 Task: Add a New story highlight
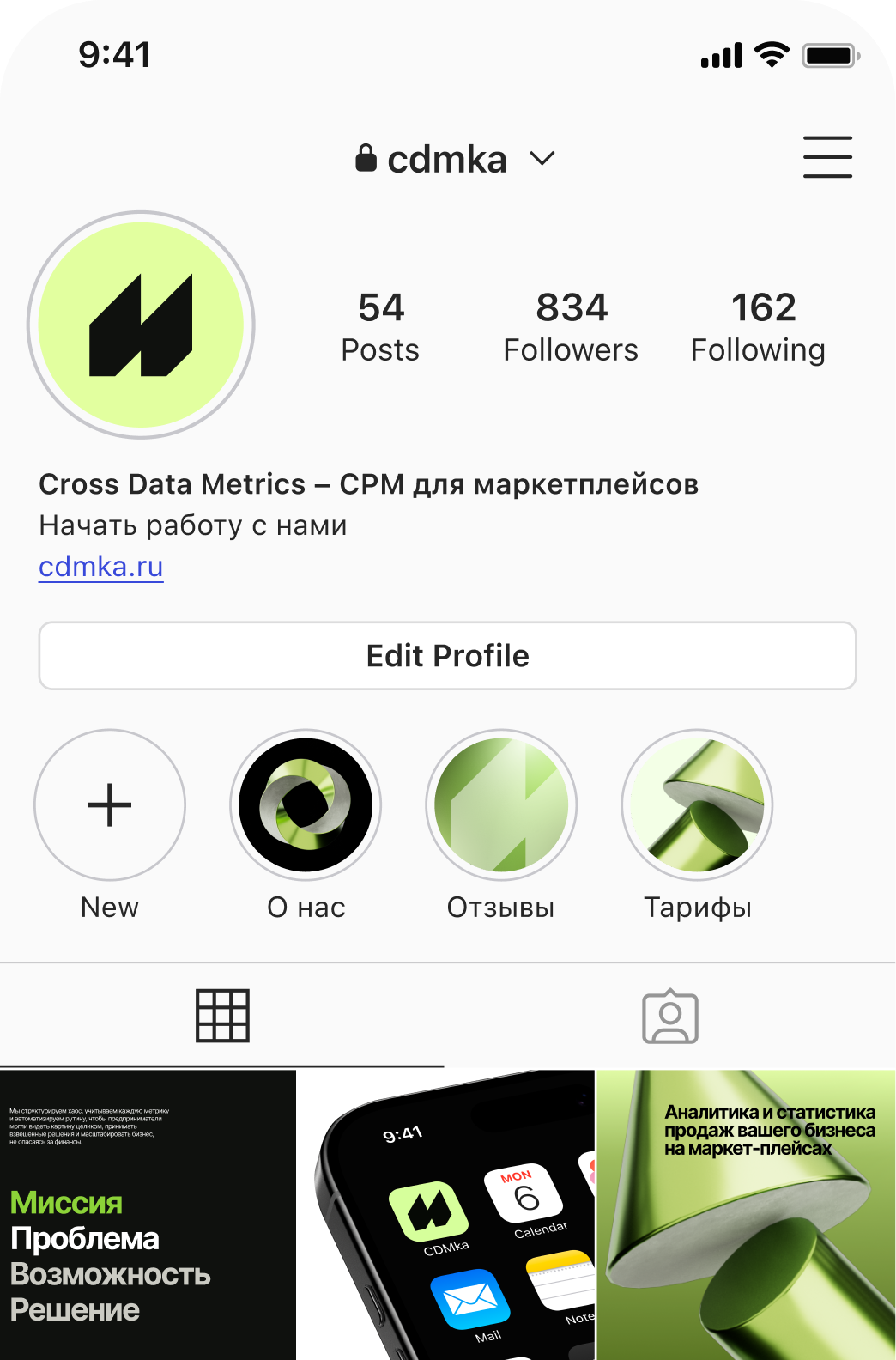tap(110, 805)
